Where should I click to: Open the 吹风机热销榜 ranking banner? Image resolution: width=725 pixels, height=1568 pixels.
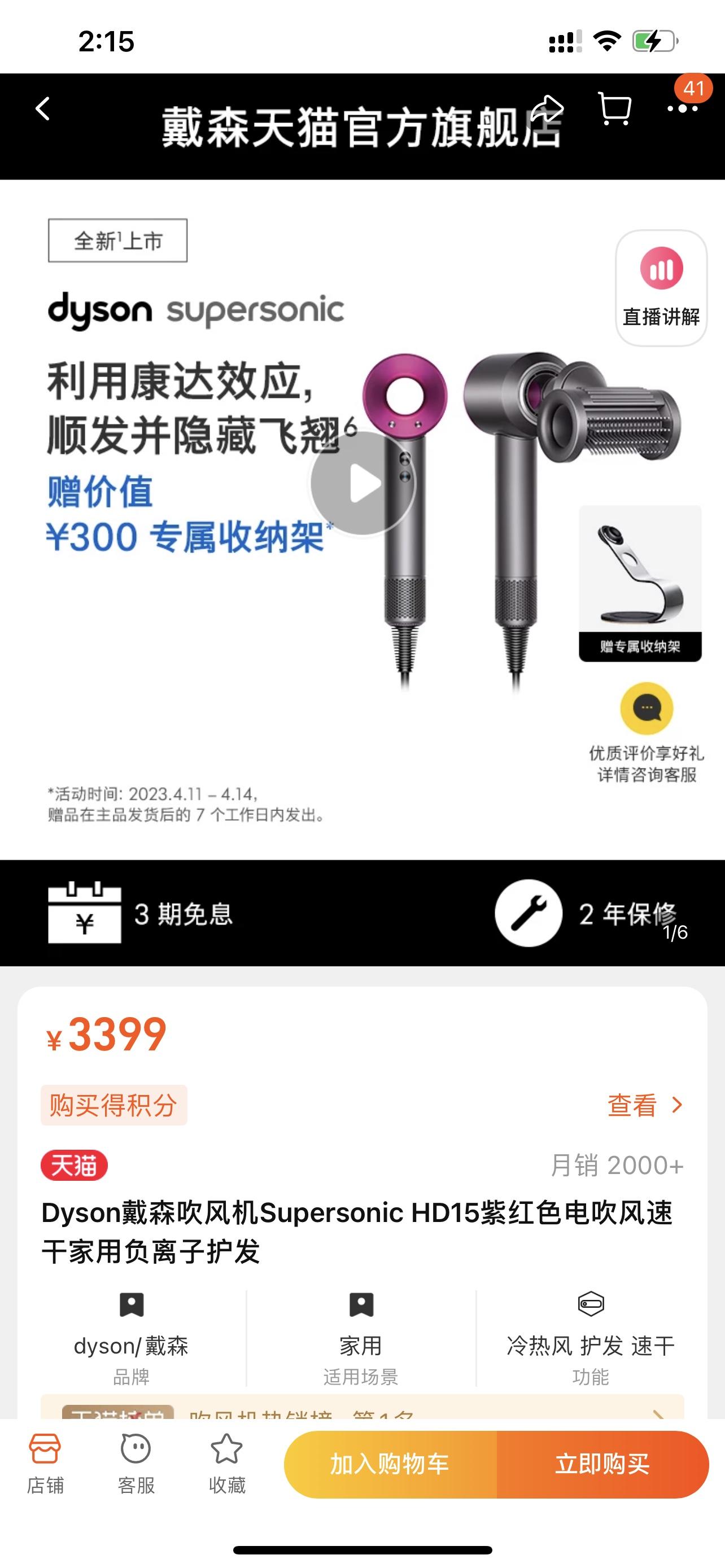(362, 1411)
